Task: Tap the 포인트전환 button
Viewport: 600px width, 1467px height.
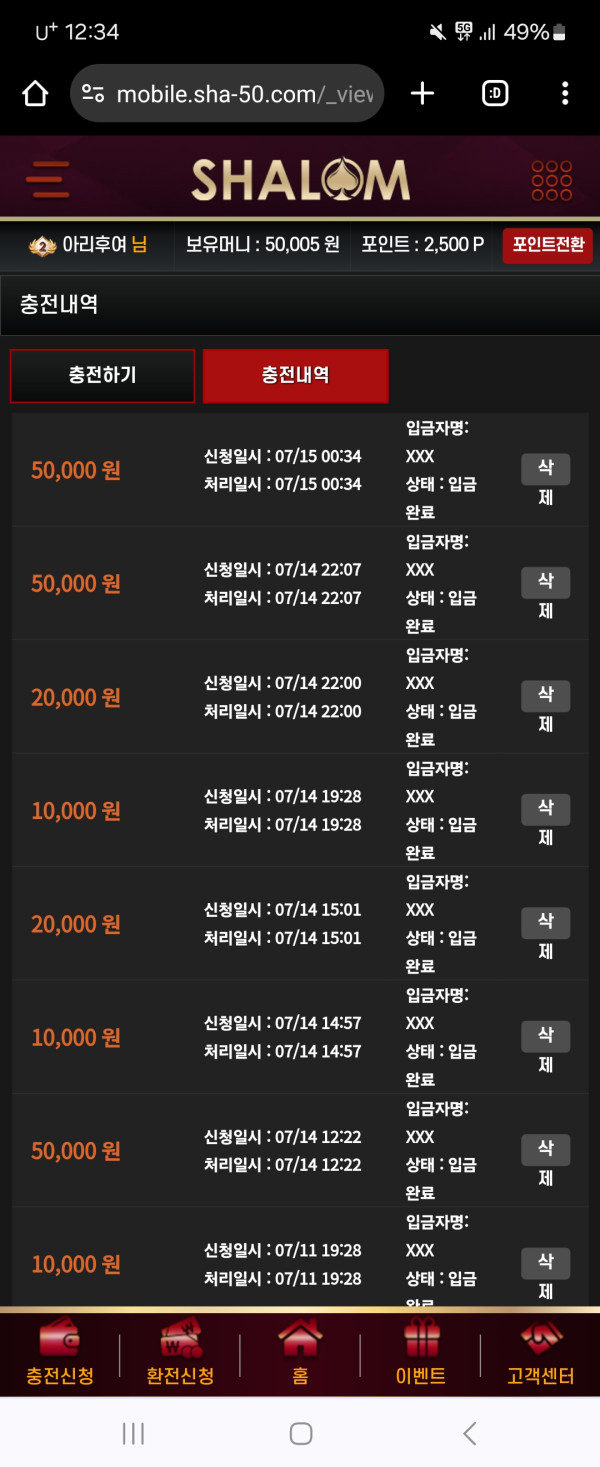Action: click(x=547, y=245)
